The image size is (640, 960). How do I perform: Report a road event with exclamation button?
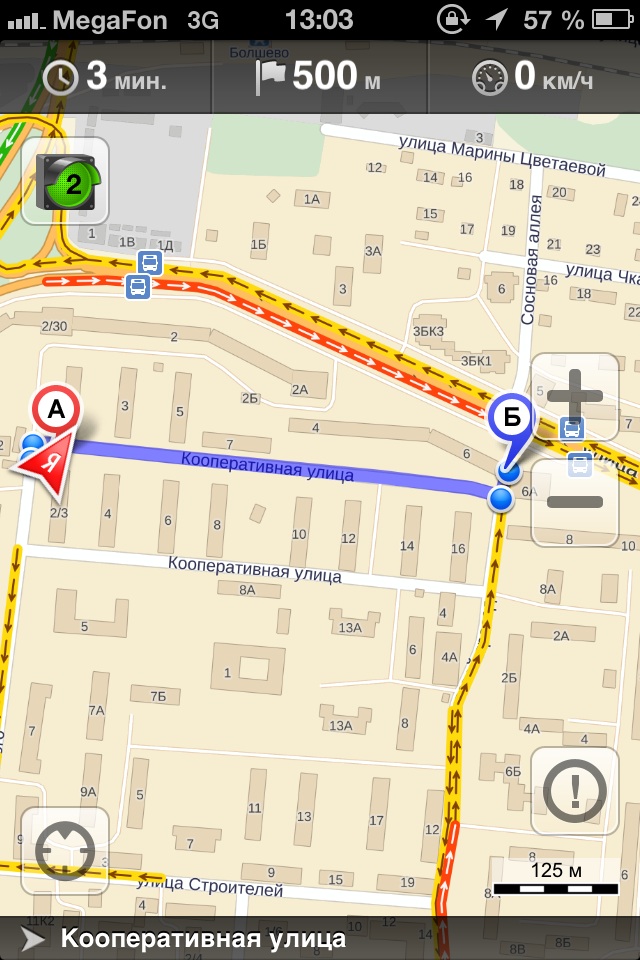pyautogui.click(x=575, y=791)
